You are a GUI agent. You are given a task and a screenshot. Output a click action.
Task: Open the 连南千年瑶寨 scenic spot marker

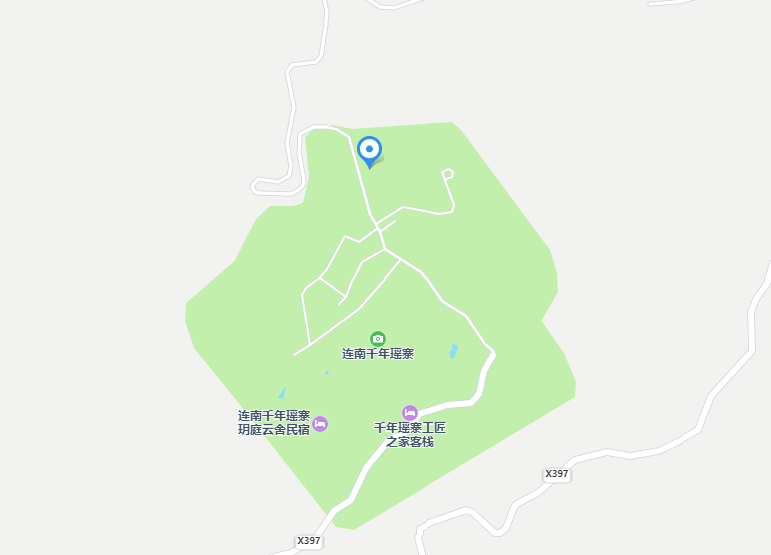[x=378, y=339]
